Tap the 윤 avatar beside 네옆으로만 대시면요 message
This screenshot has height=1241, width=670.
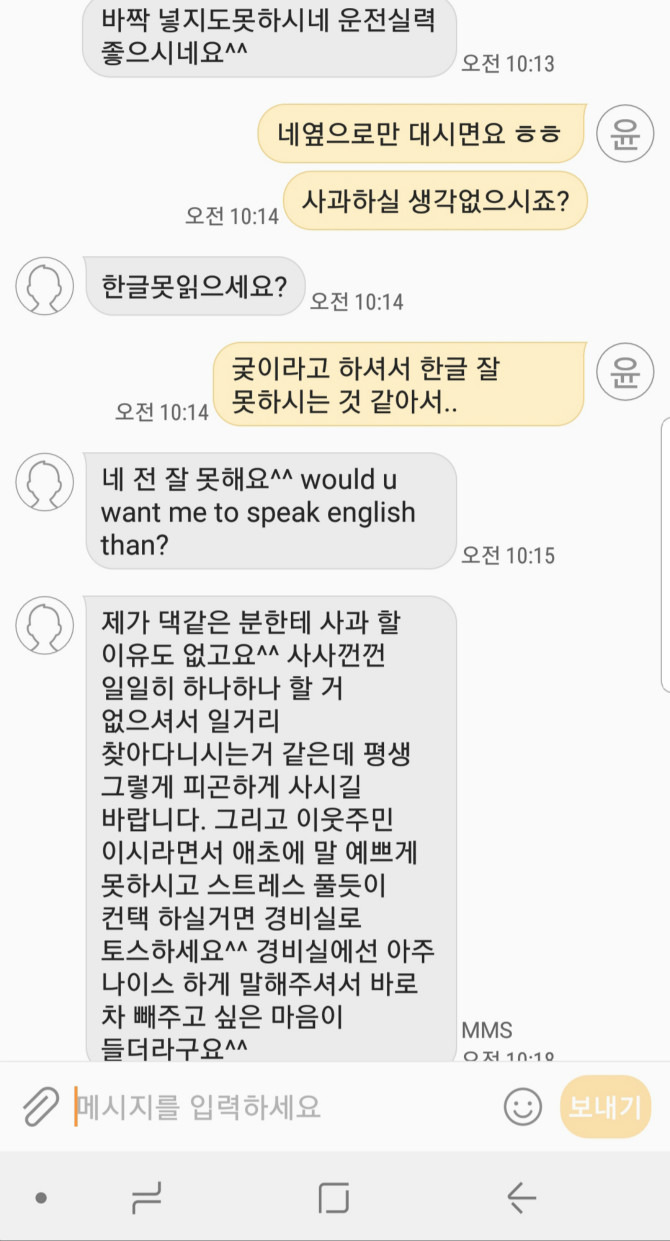pos(625,135)
